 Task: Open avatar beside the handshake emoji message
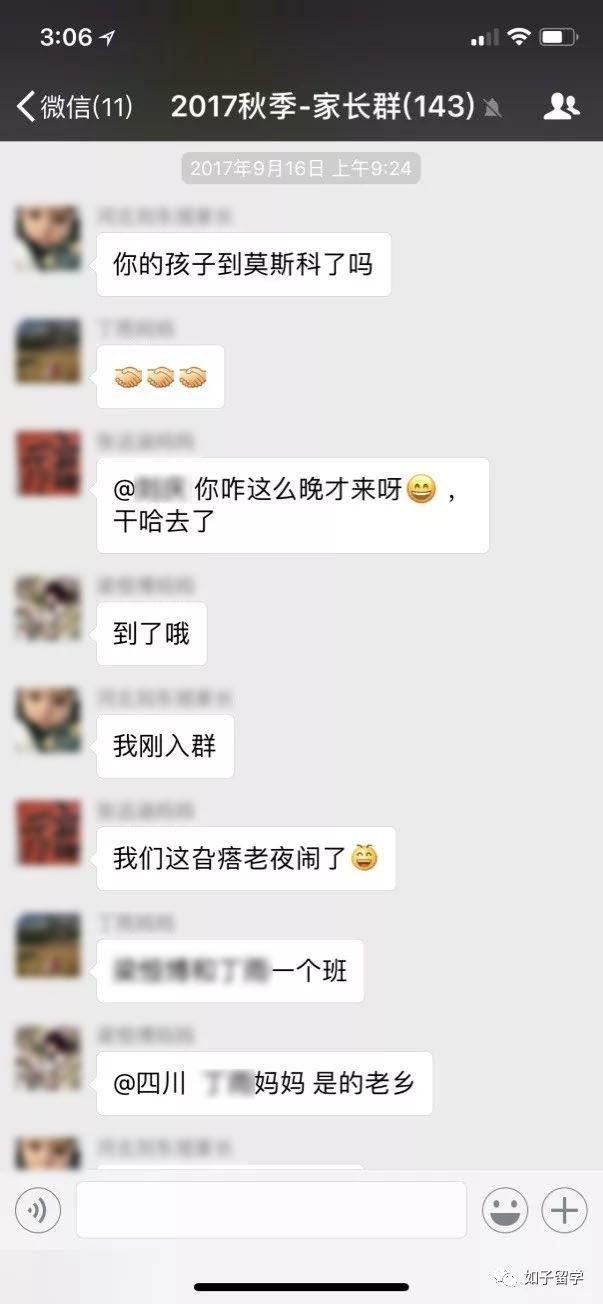click(x=48, y=351)
